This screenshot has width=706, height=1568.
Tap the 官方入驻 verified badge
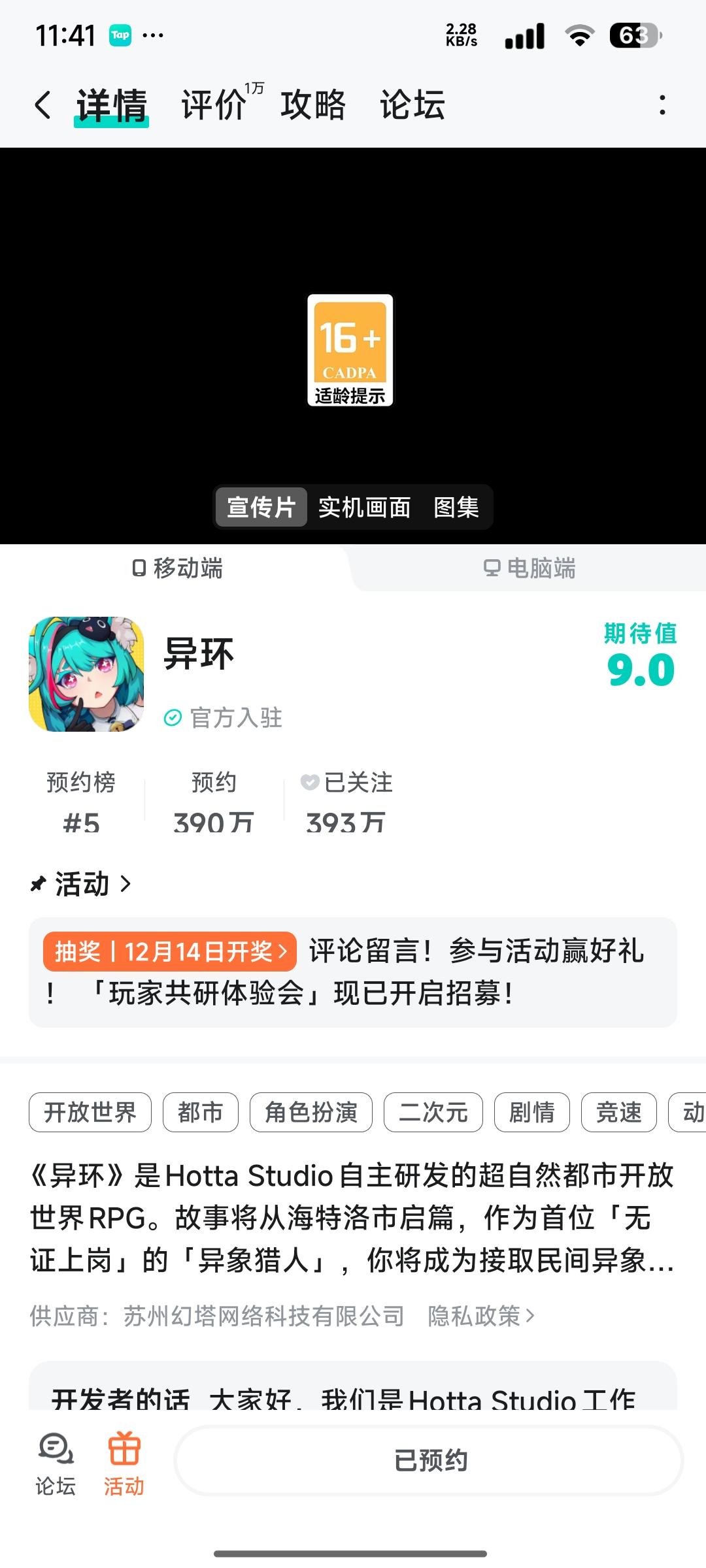(226, 719)
